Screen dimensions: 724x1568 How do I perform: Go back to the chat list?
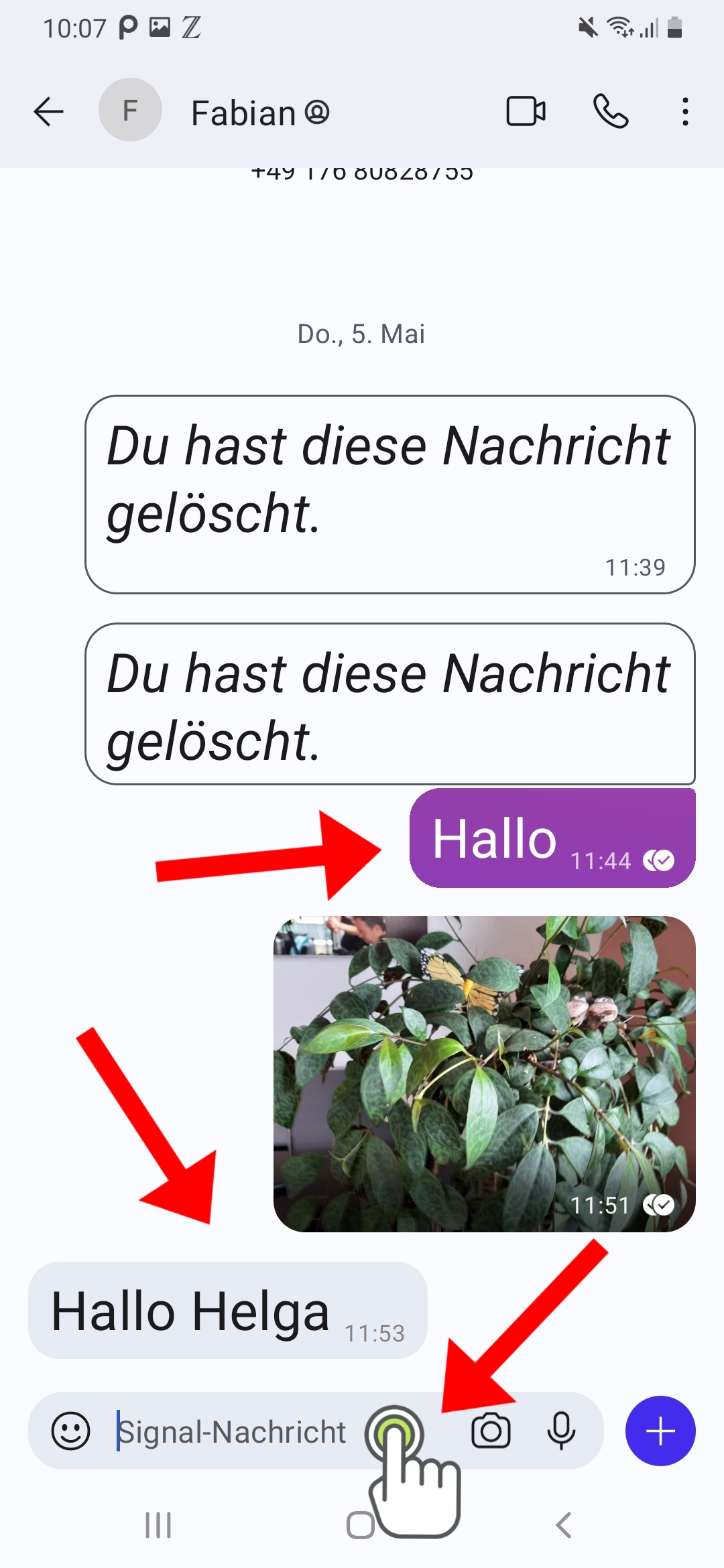pos(48,111)
